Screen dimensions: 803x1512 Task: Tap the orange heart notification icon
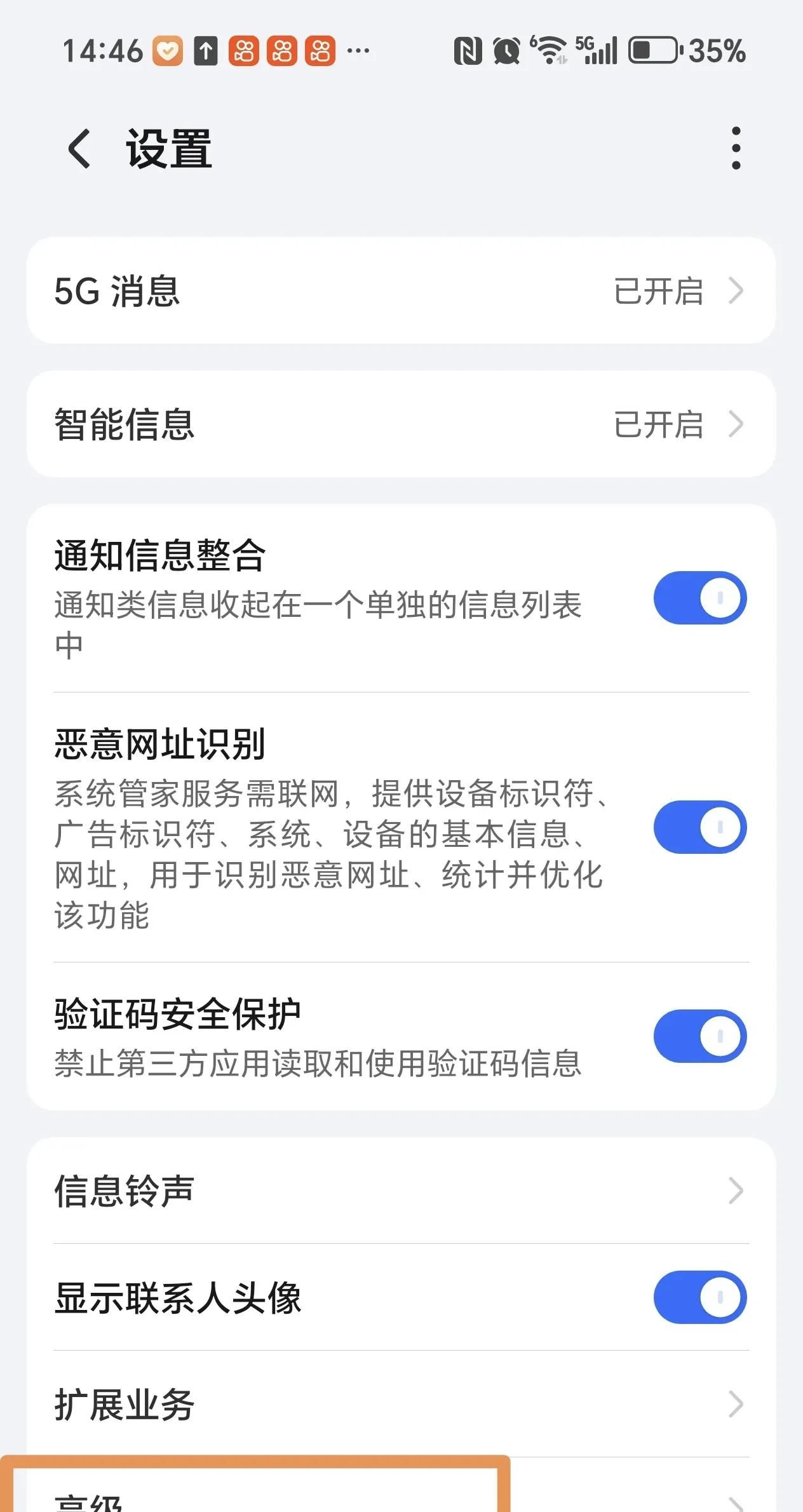pyautogui.click(x=168, y=51)
